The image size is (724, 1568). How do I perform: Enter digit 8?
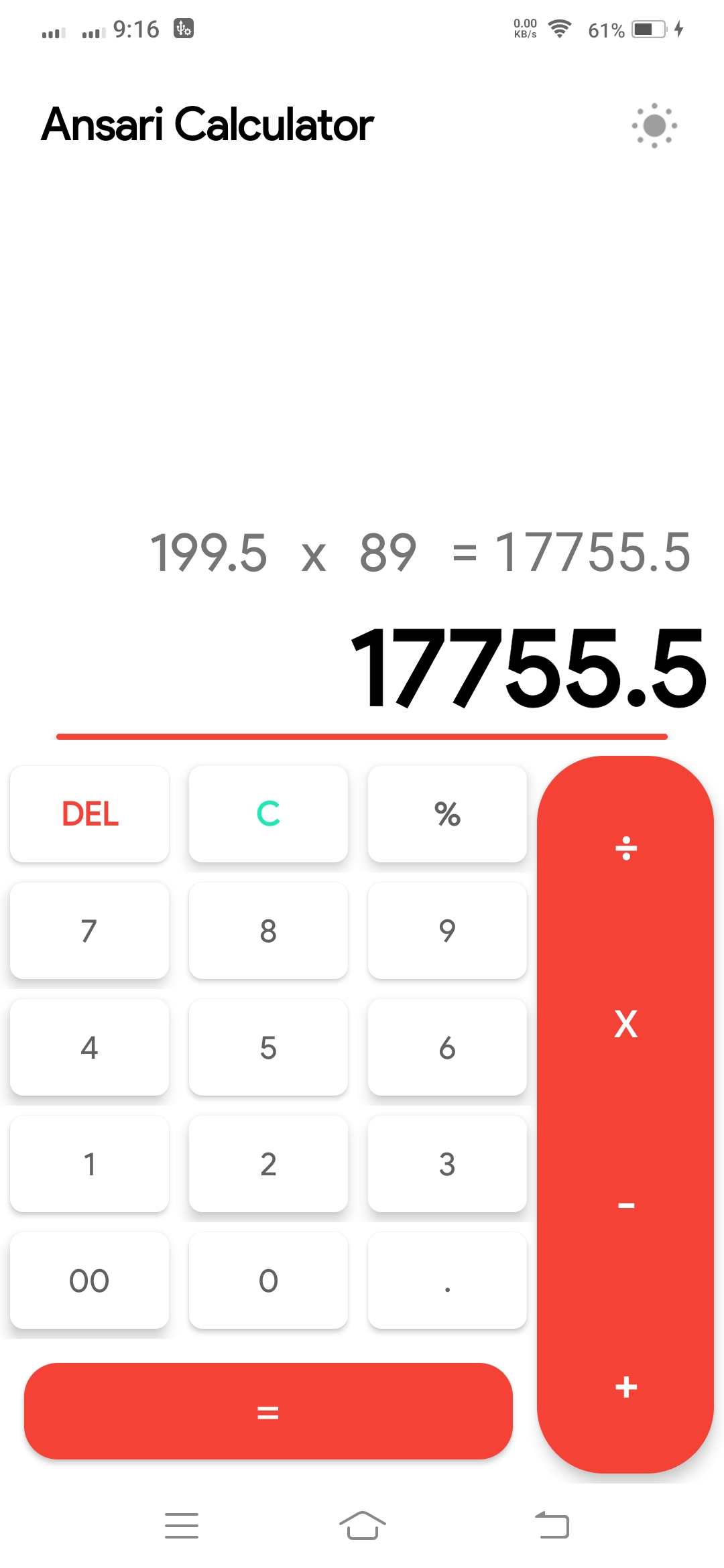click(x=268, y=931)
